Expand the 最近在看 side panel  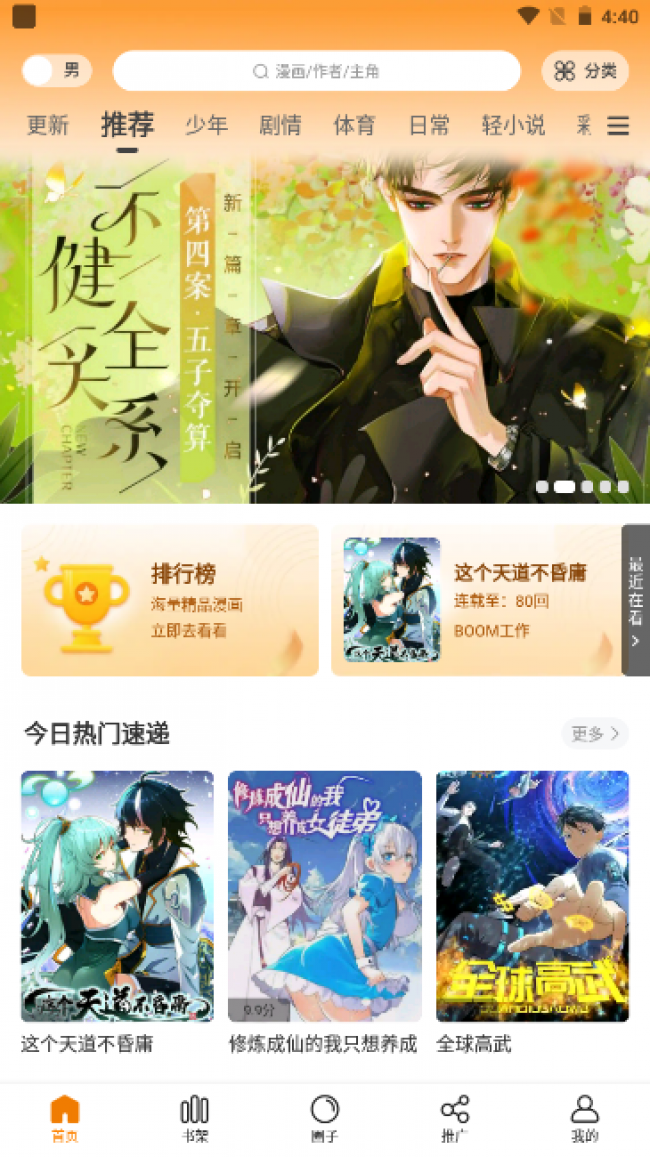(x=636, y=600)
